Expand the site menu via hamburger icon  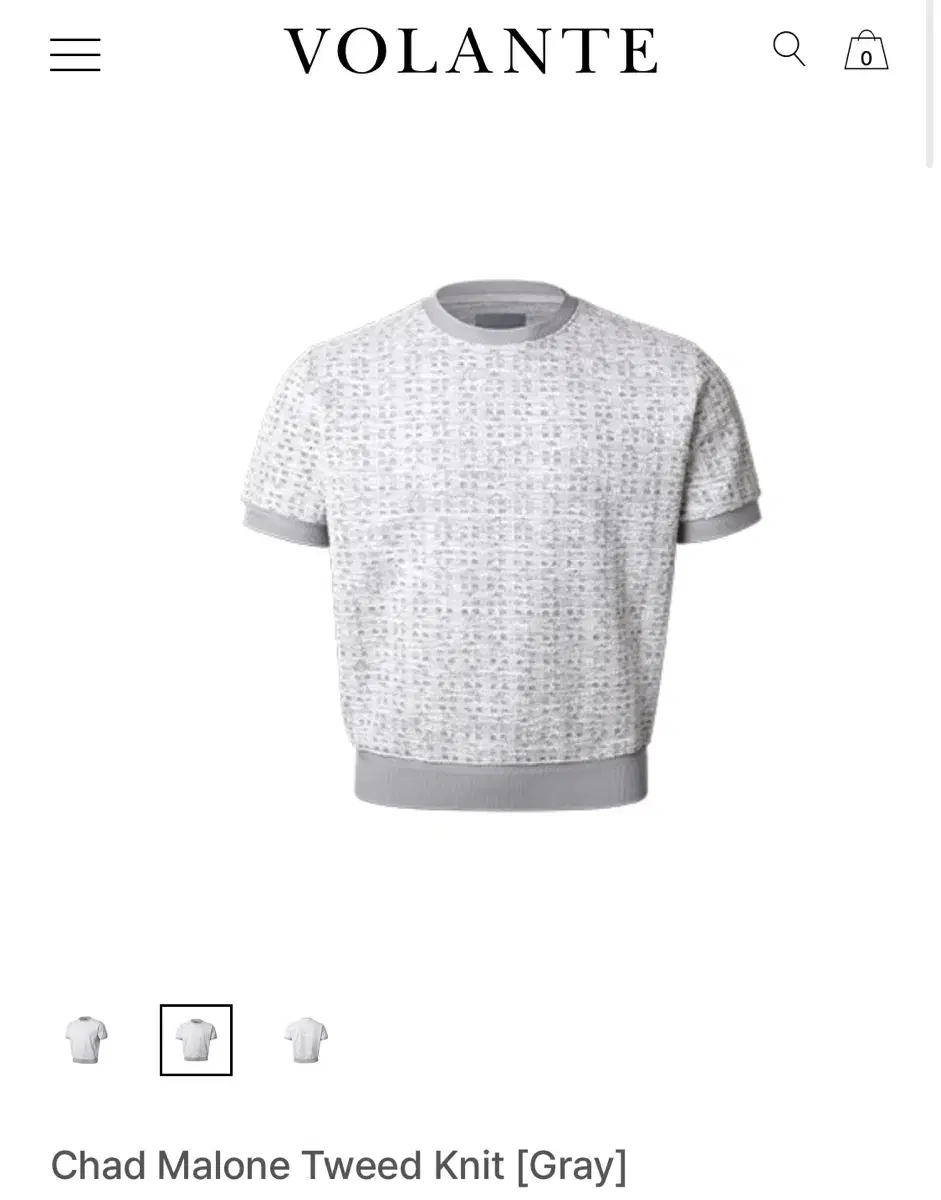click(x=74, y=54)
